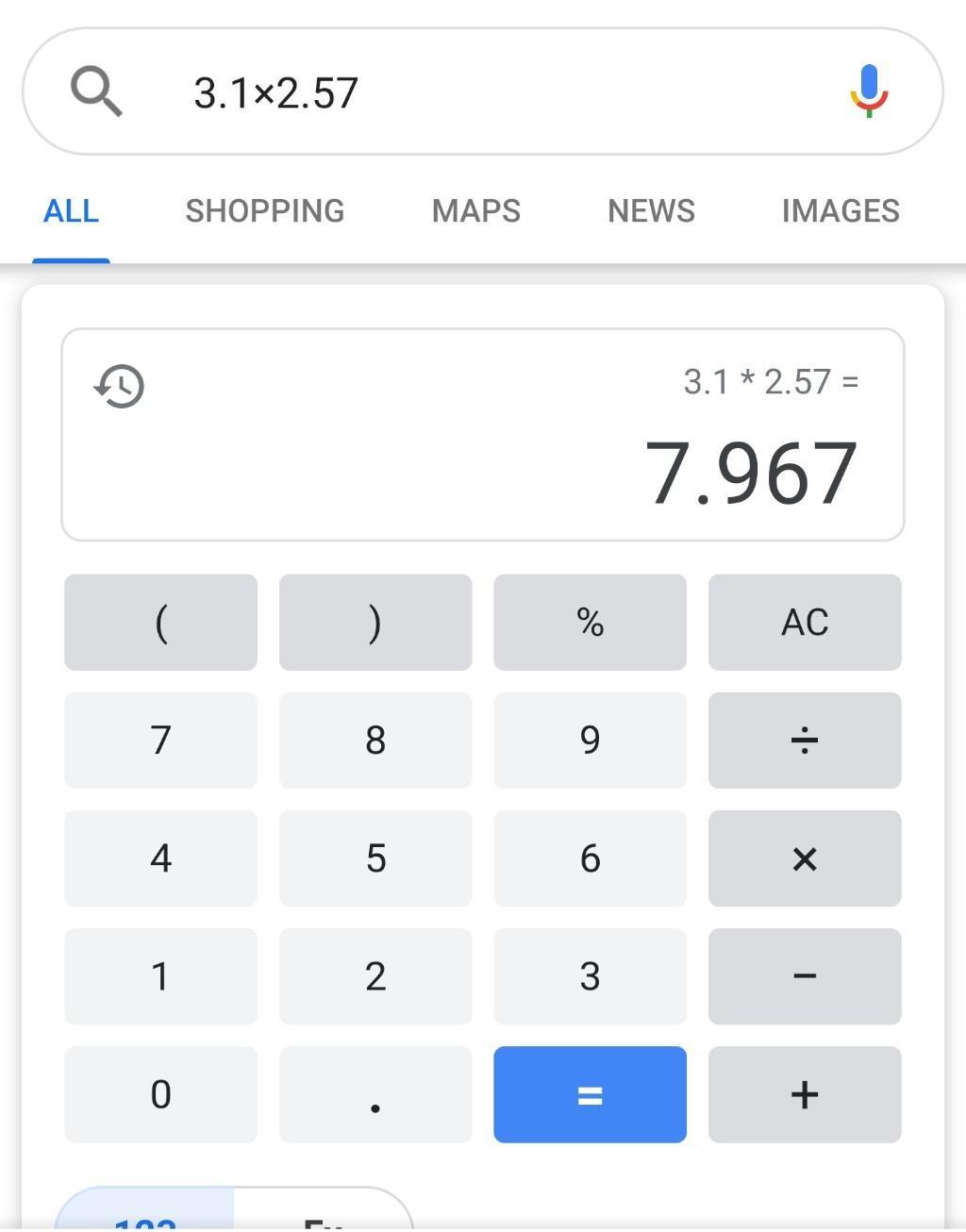
Task: Switch to the Maps tab
Action: tap(475, 211)
